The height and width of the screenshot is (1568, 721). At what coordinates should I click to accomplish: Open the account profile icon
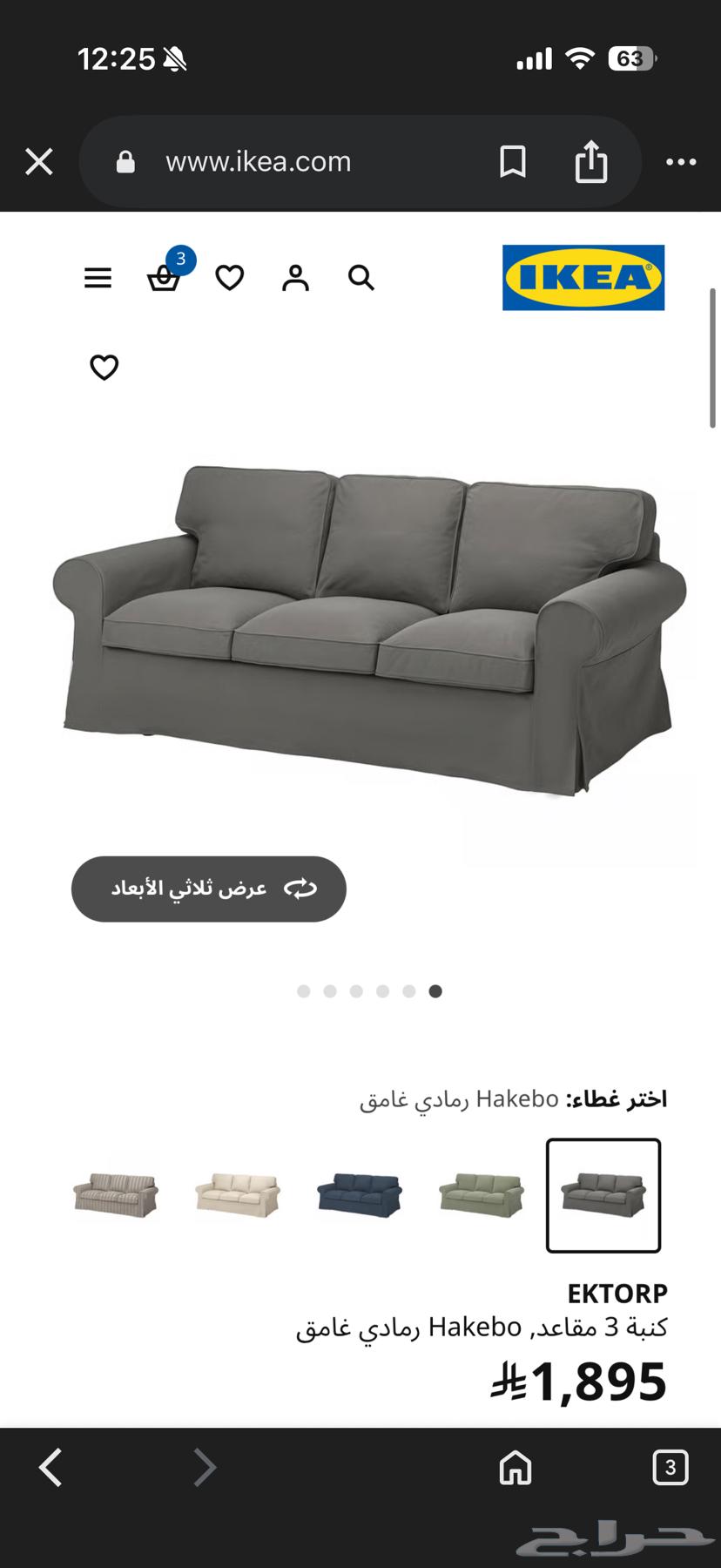click(x=295, y=278)
